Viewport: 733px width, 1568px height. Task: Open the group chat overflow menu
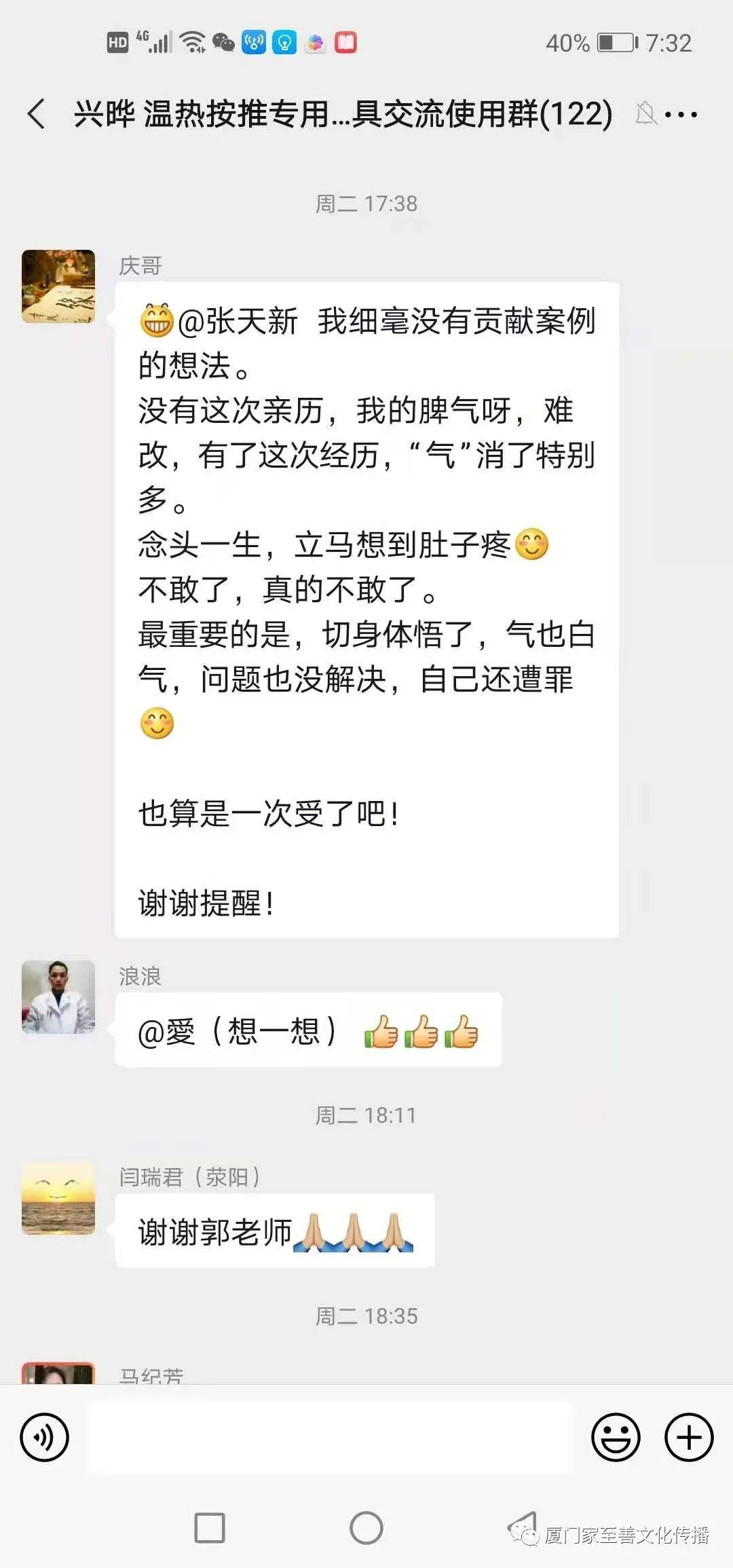(x=681, y=114)
